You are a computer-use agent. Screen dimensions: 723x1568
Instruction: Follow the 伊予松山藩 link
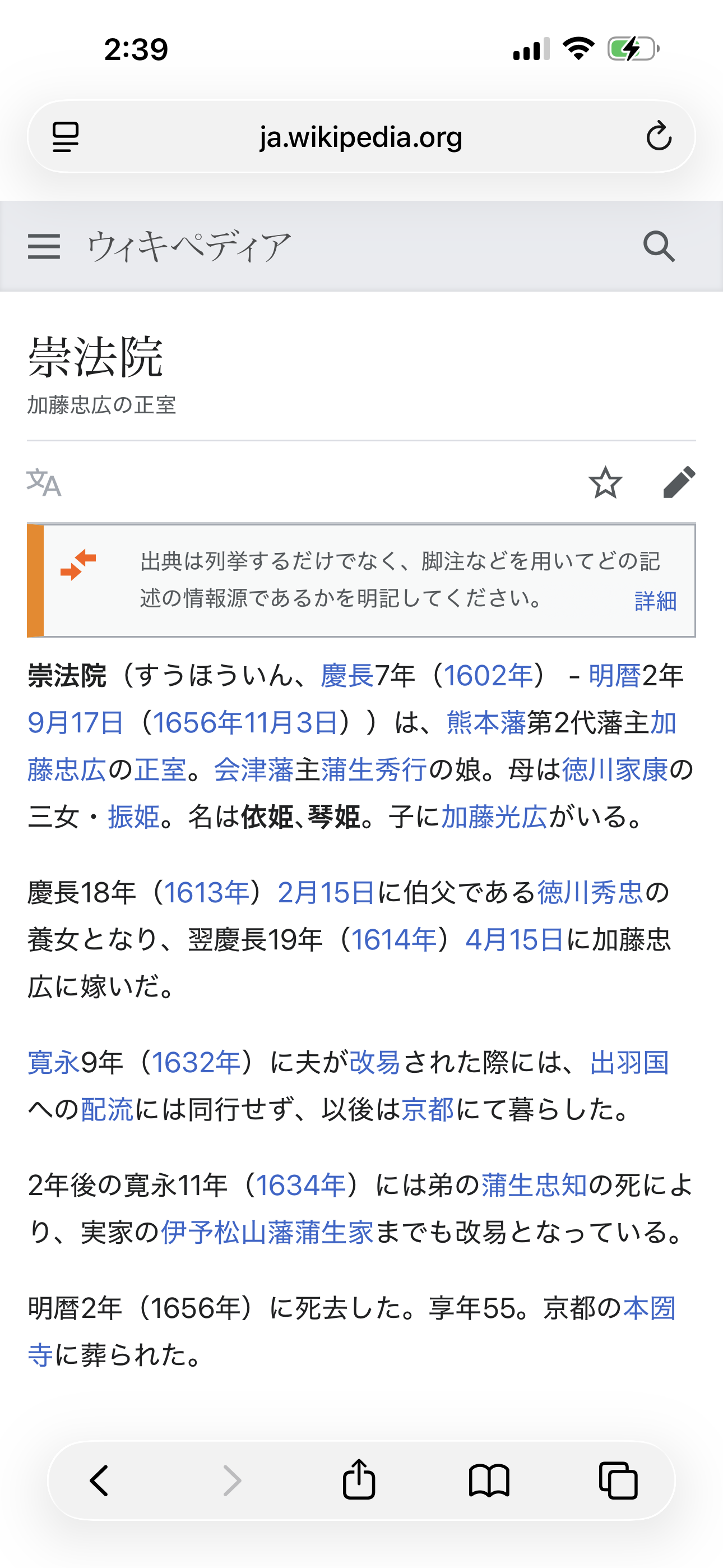click(x=213, y=1233)
